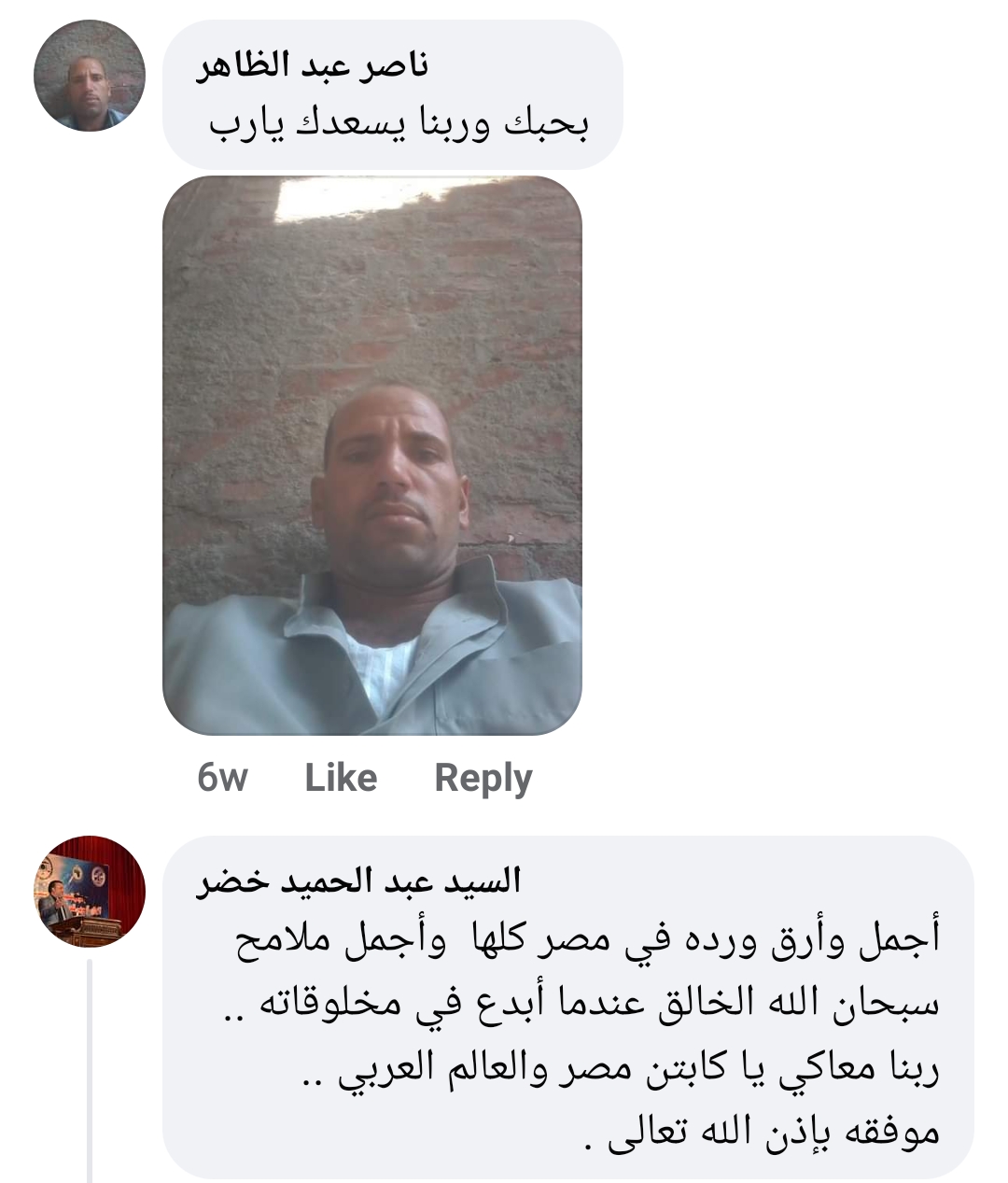Open commenter name السيد عبد الحميد خضر
The image size is (1008, 1183).
point(358,881)
